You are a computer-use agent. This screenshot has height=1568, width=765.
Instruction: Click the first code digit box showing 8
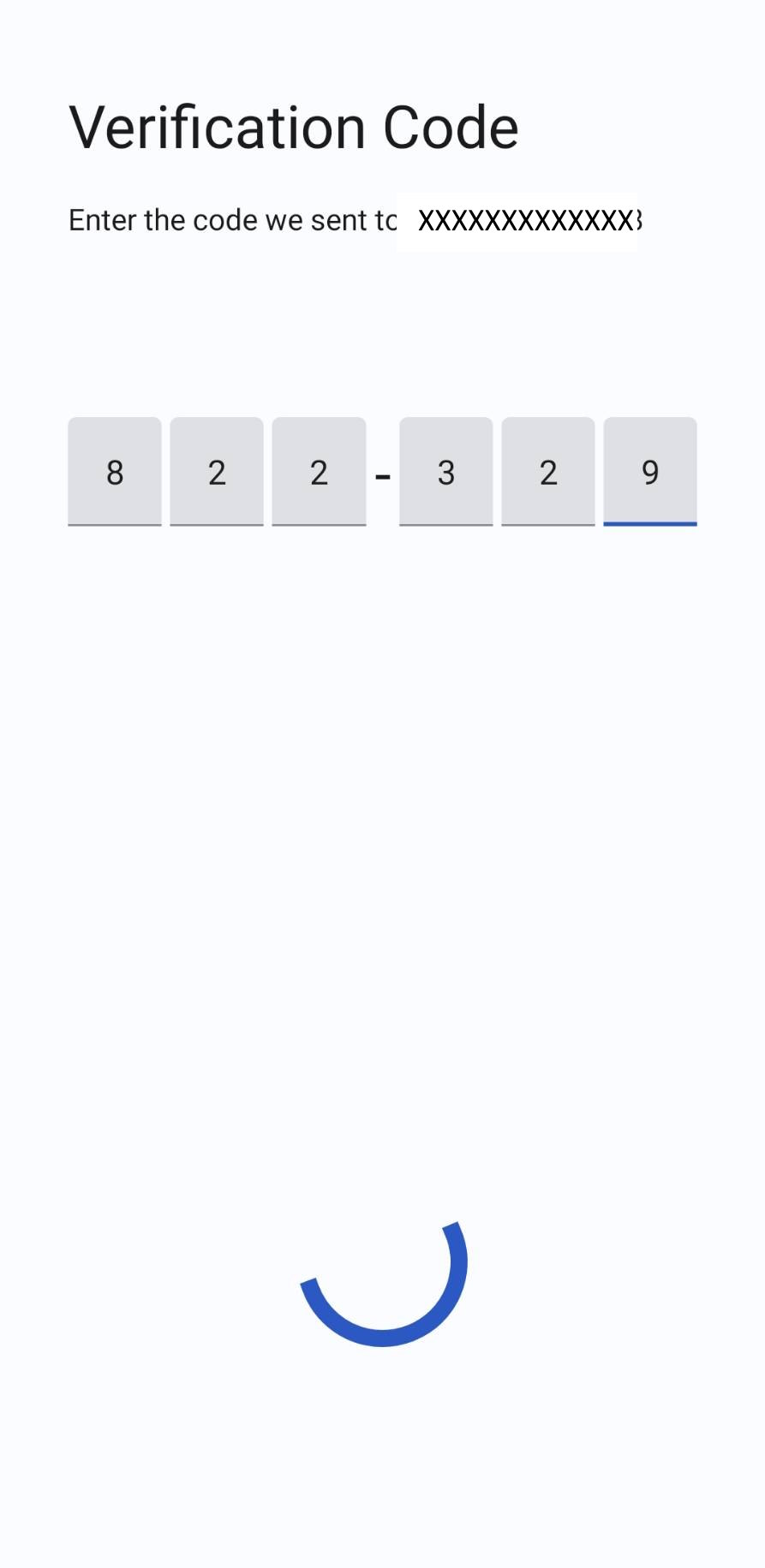115,472
